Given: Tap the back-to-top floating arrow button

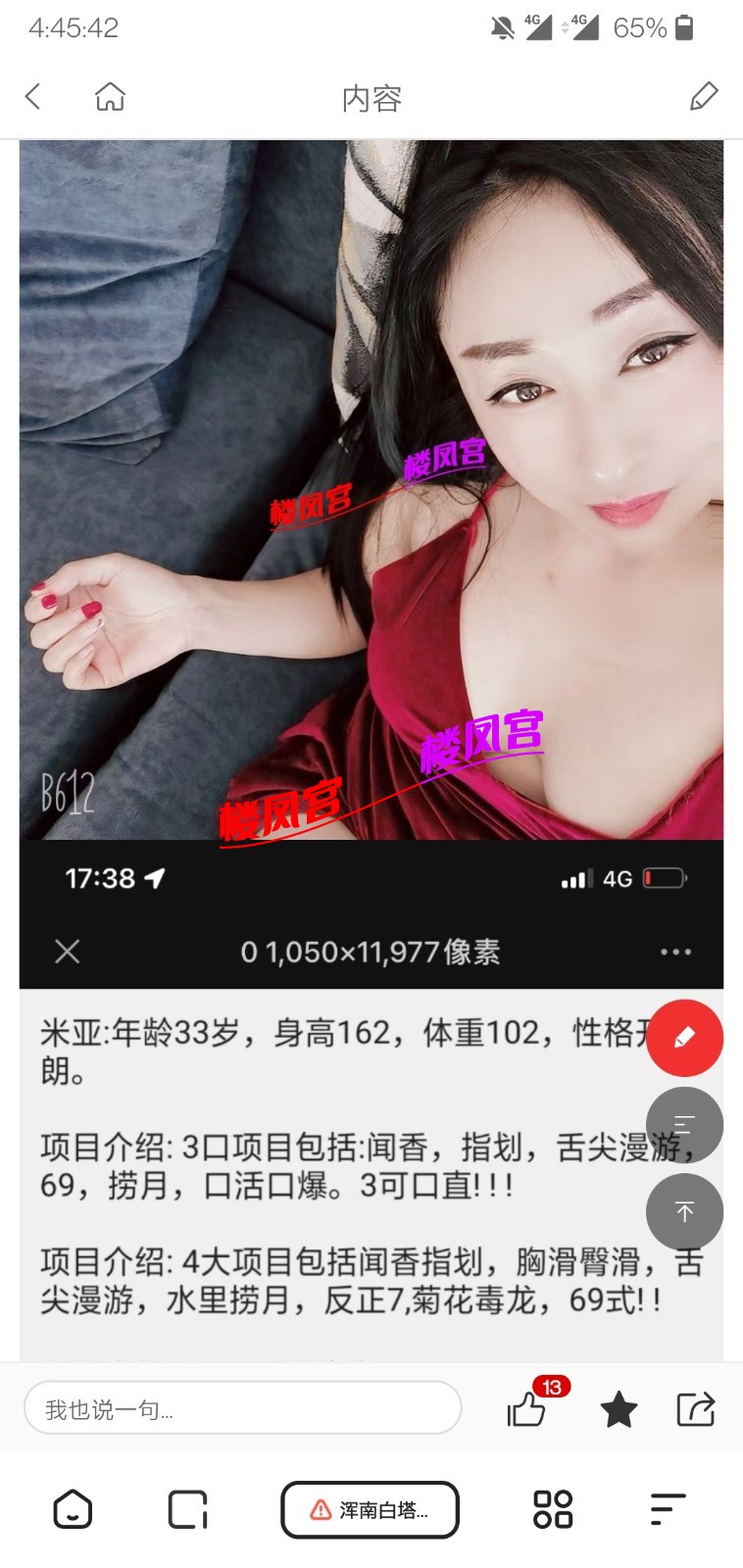Looking at the screenshot, I should 684,1211.
